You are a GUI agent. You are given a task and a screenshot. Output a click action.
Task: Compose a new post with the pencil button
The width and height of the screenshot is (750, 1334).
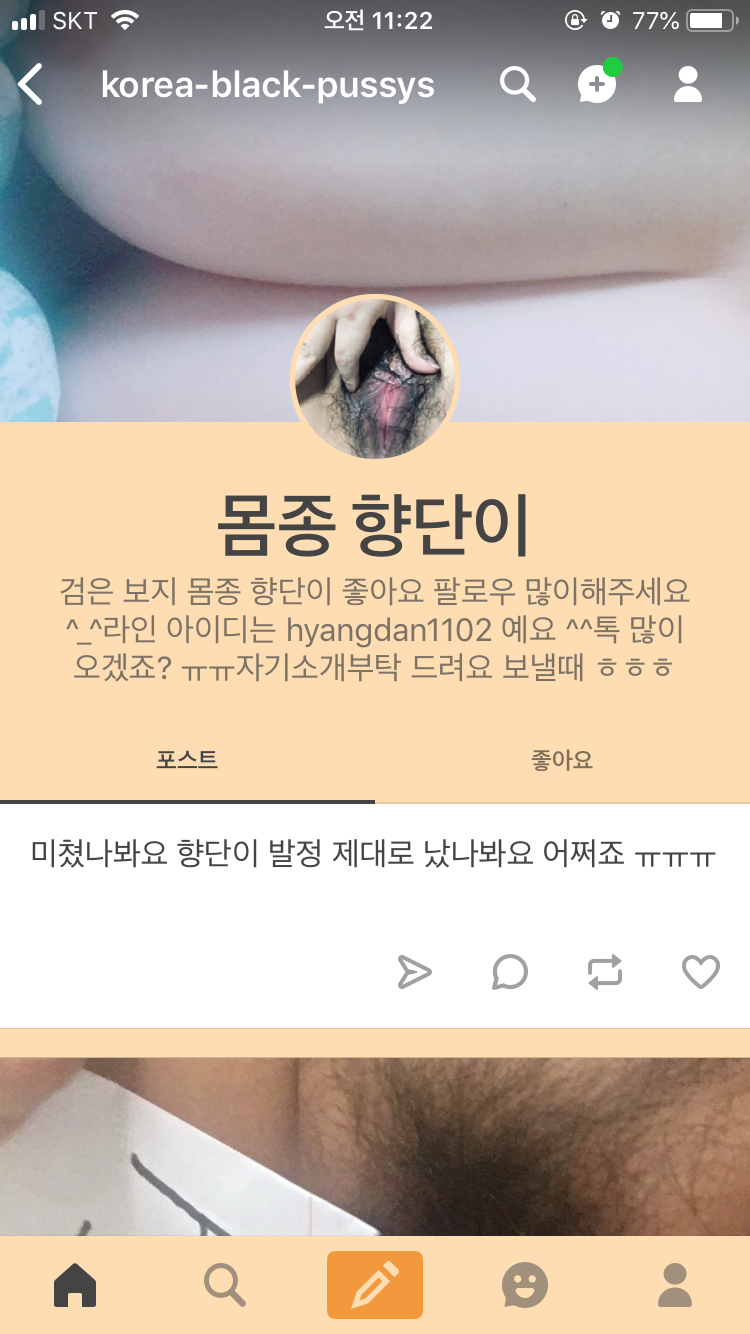[375, 1285]
